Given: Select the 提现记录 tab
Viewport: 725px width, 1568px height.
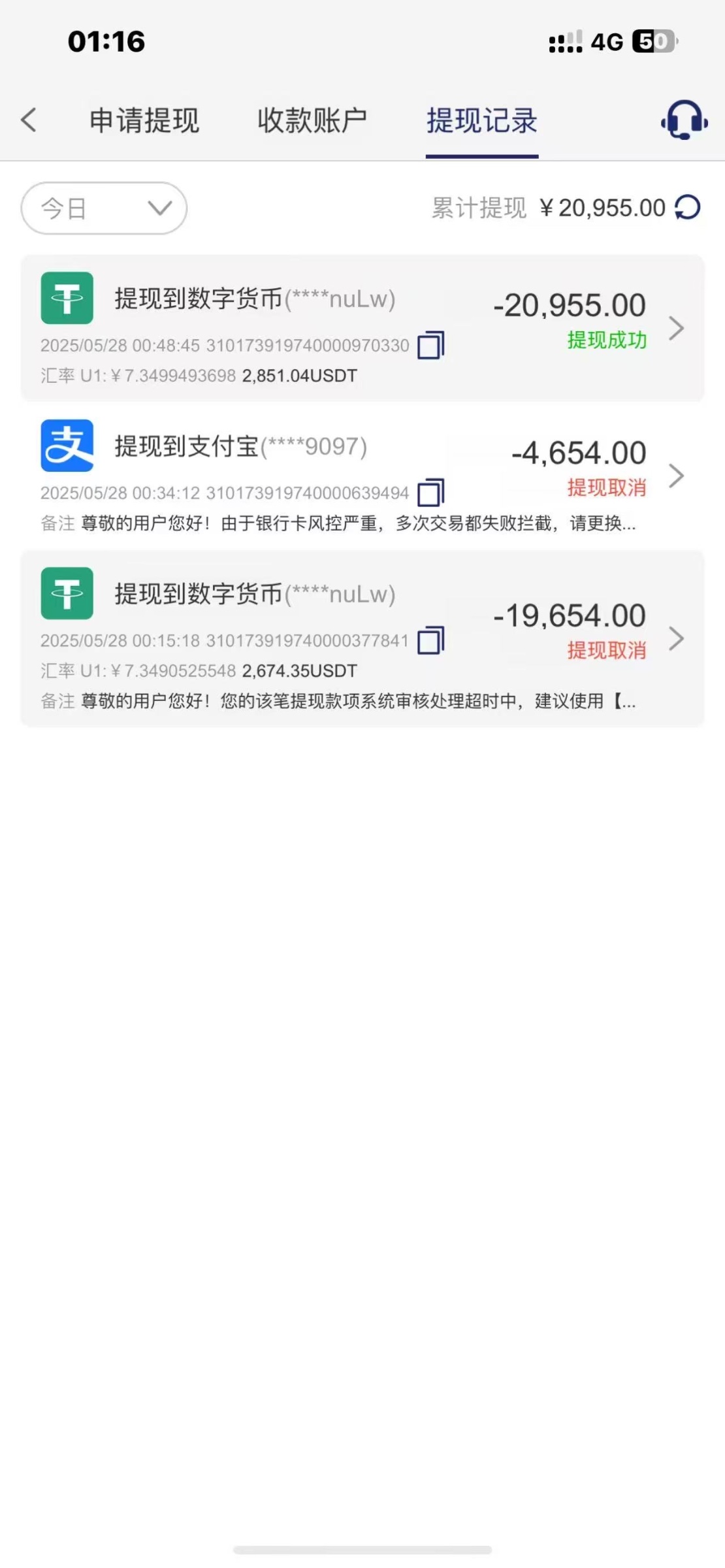Looking at the screenshot, I should pos(481,121).
